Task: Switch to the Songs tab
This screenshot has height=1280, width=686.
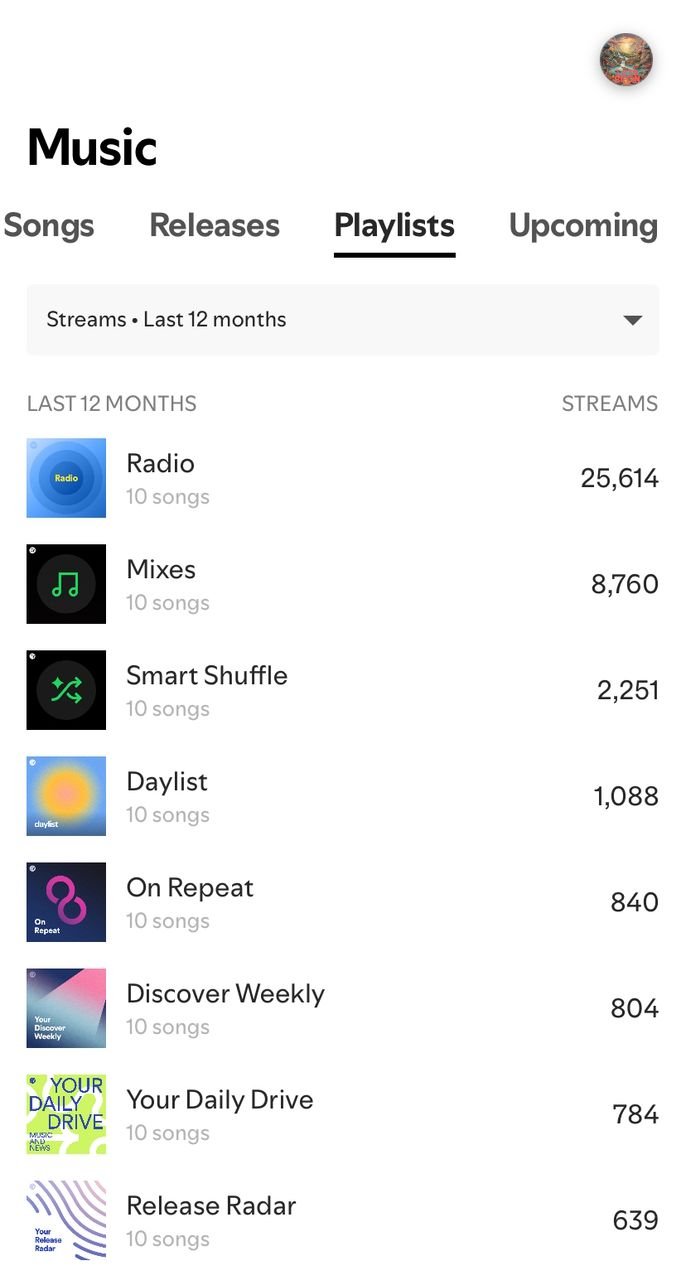Action: click(x=49, y=226)
